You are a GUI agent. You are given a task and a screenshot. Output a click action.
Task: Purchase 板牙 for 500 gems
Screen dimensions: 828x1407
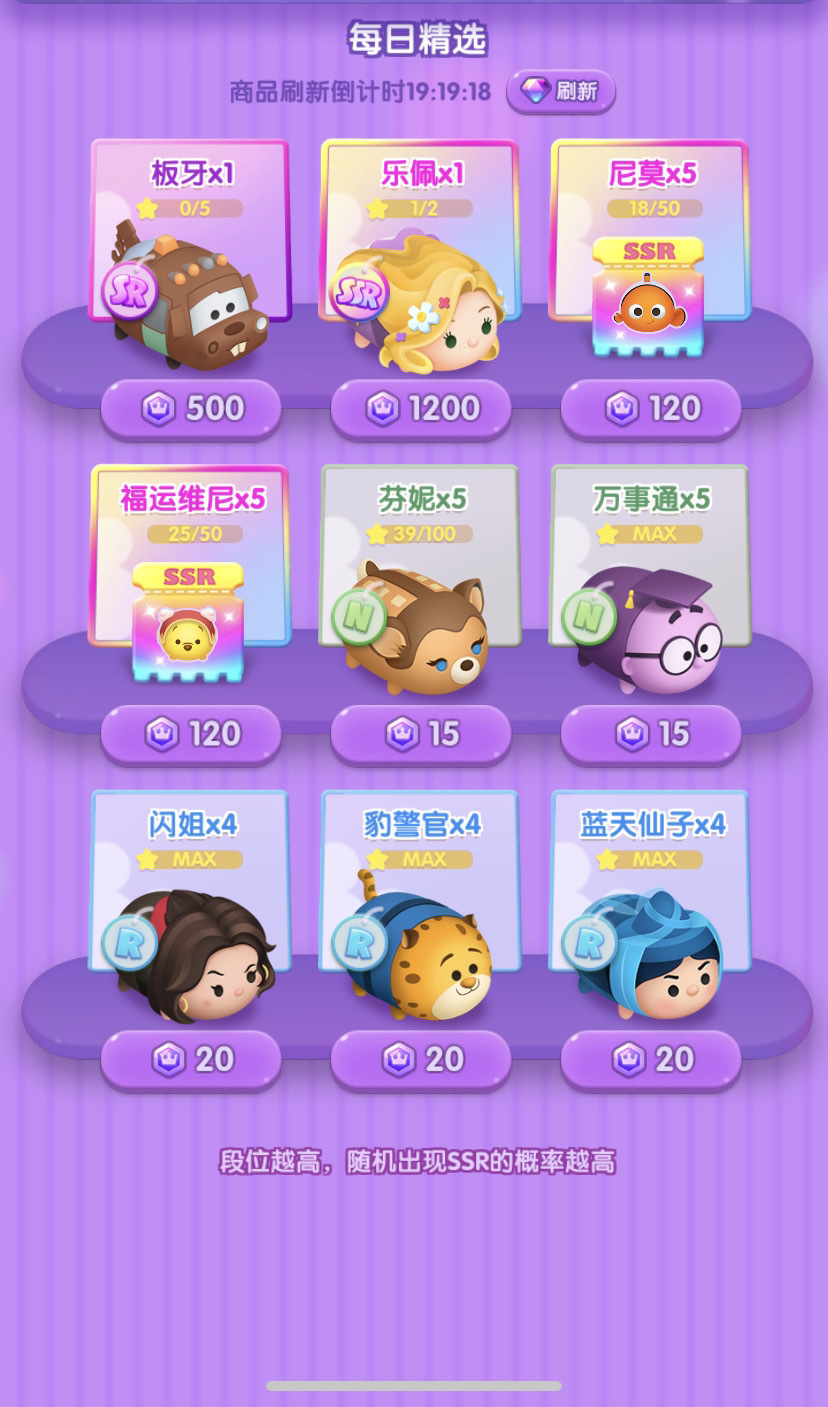191,407
